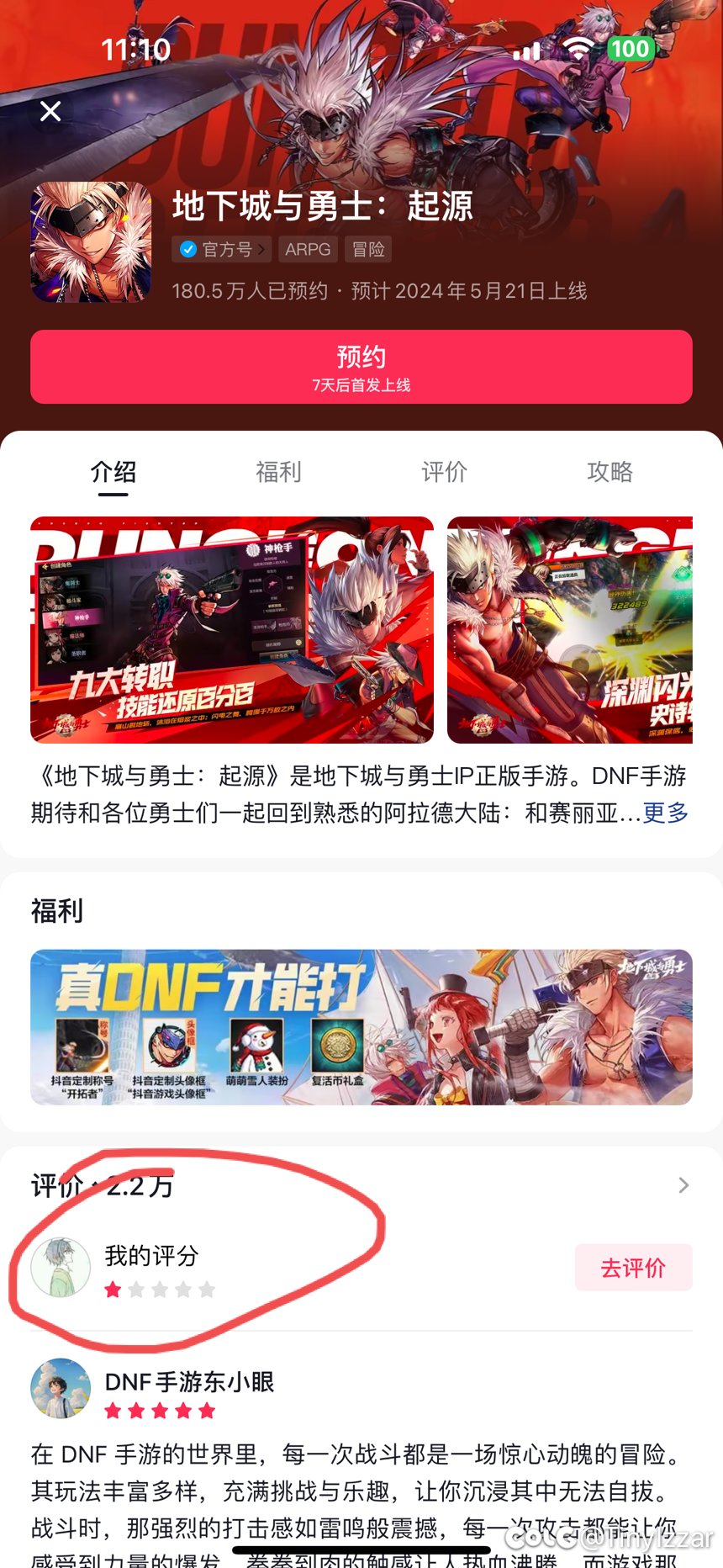Open the 深渊闪光 gameplay screenshot
This screenshot has height=1568, width=723.
[570, 630]
